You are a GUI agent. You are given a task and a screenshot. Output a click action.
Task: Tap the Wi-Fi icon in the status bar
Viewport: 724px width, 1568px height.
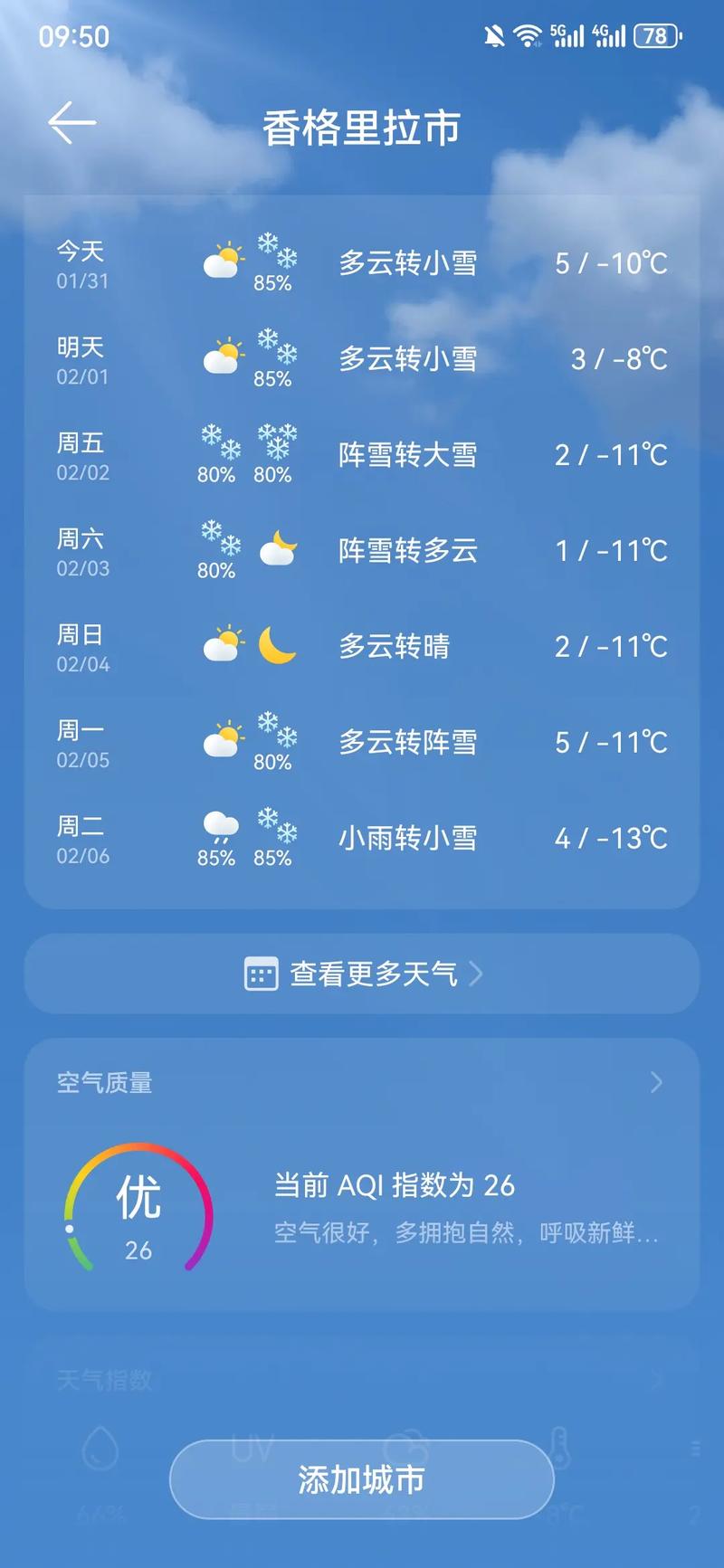(529, 34)
